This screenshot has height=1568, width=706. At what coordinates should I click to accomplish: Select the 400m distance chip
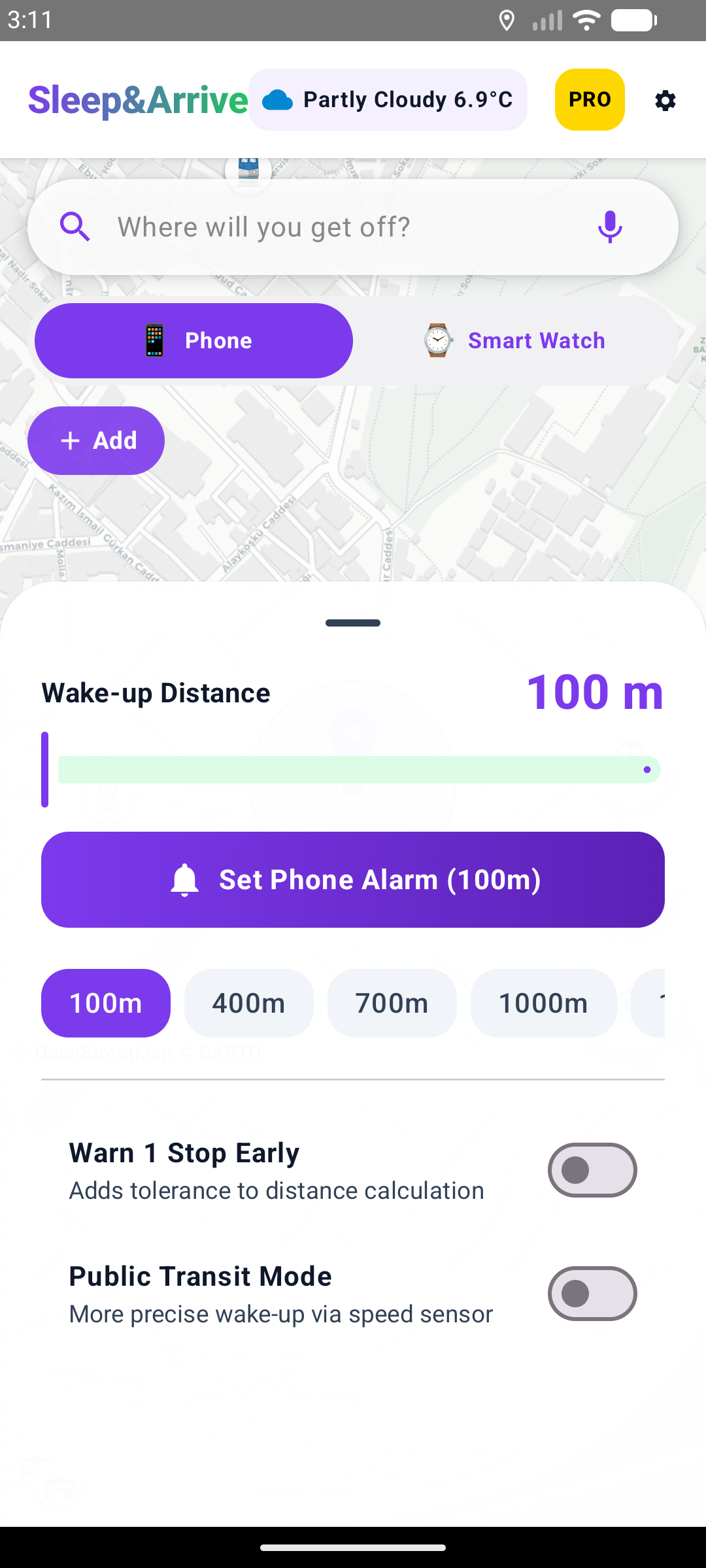coord(248,1002)
